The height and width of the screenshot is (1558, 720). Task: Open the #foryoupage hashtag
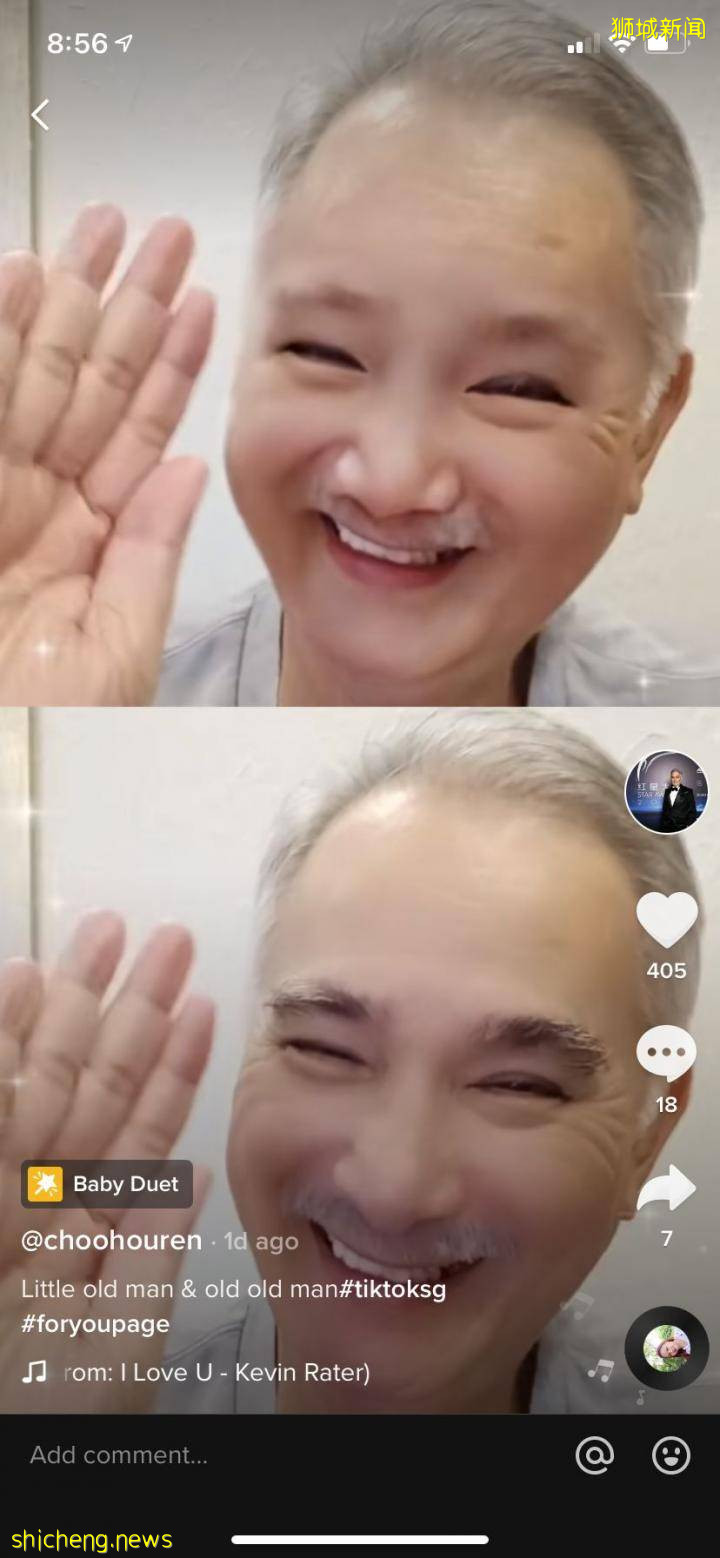pos(95,1324)
